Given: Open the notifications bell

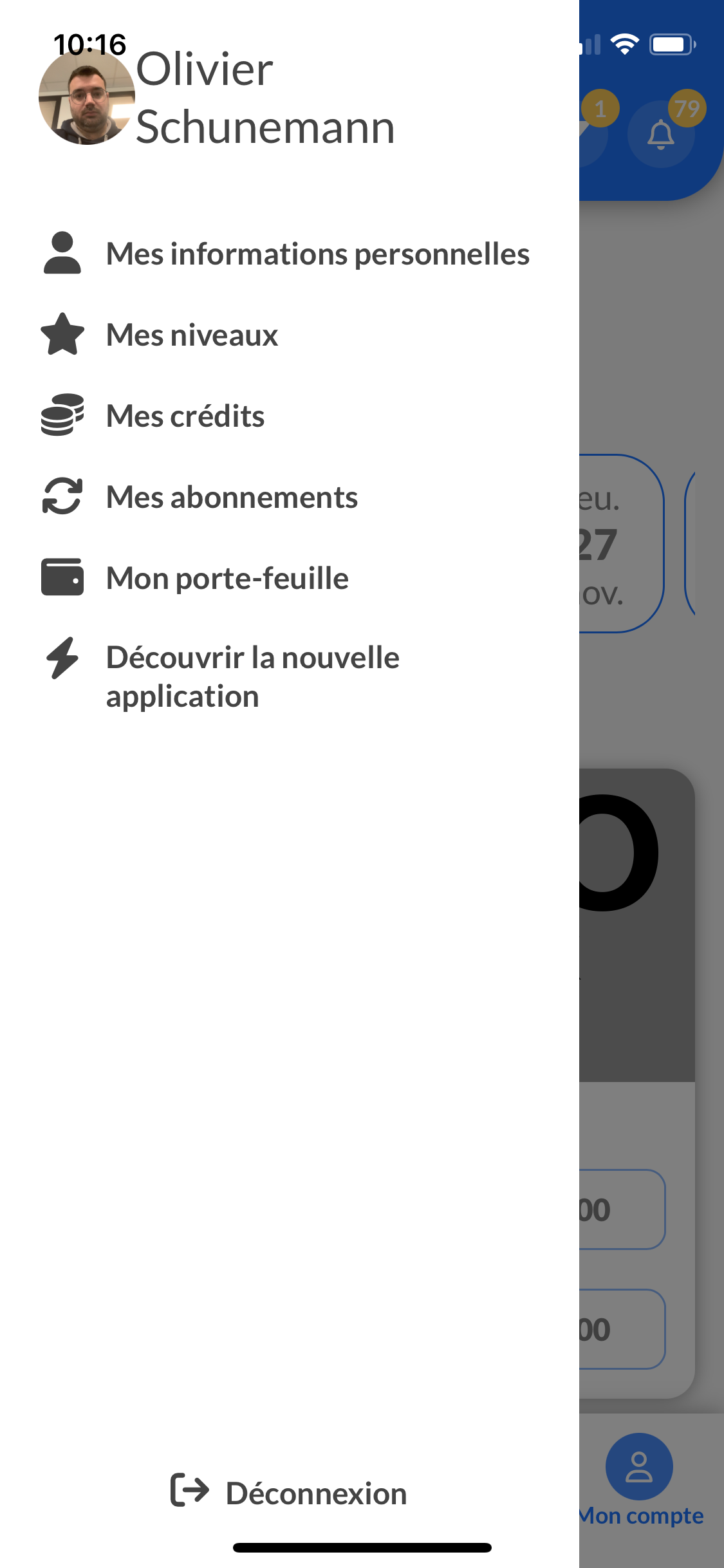Looking at the screenshot, I should point(661,135).
